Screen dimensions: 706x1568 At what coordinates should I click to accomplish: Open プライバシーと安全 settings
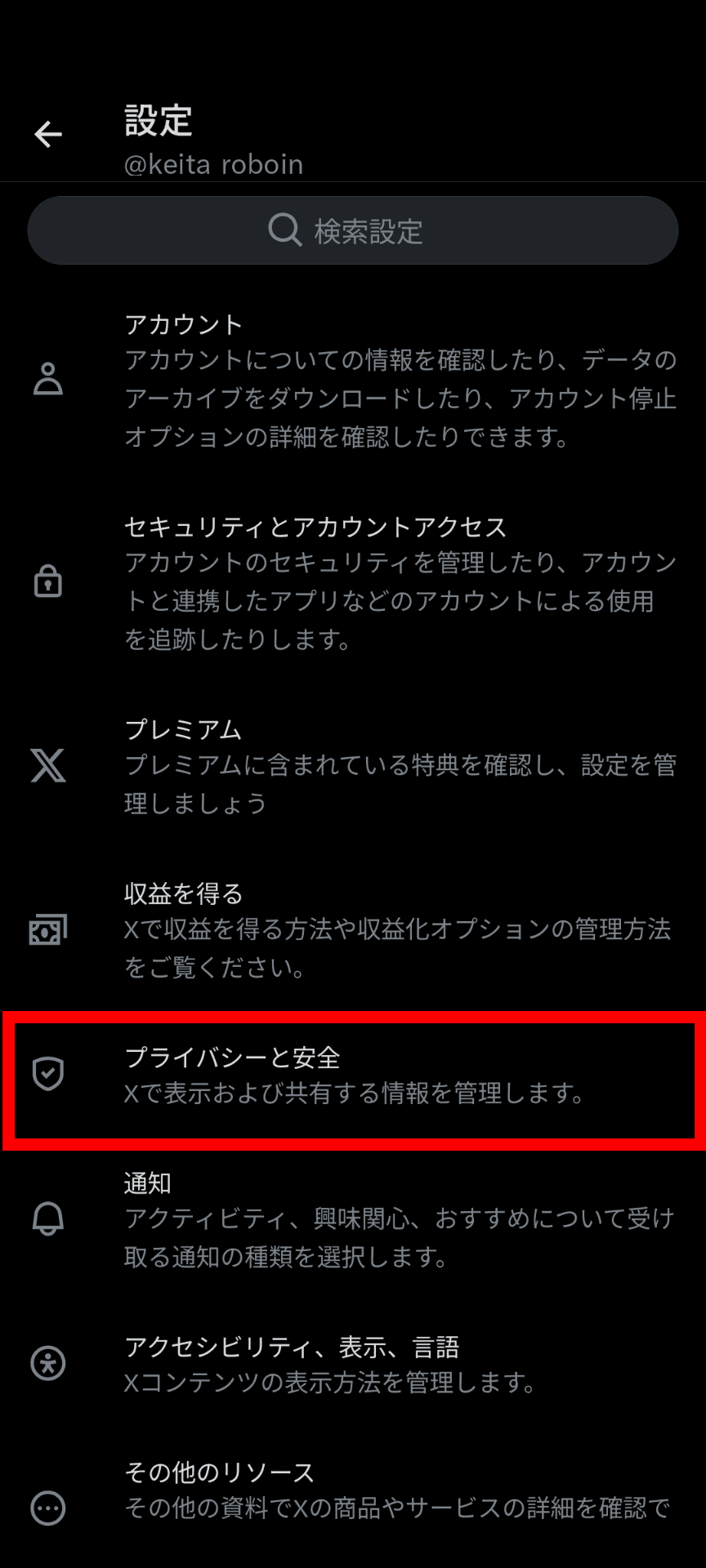click(x=353, y=1075)
